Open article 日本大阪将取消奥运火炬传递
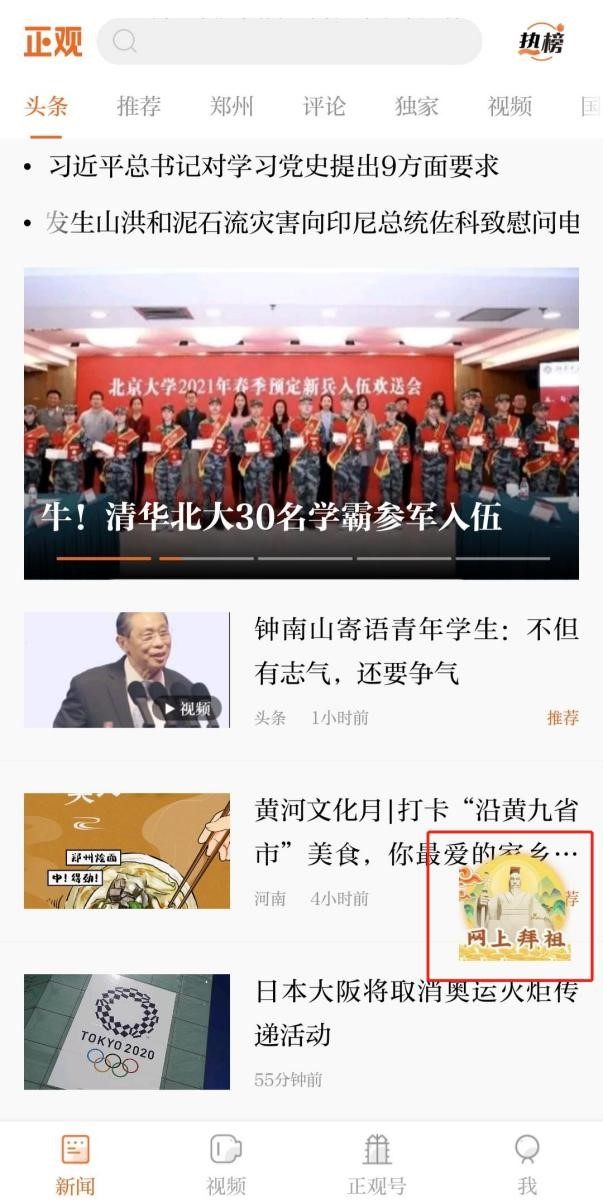 [416, 1012]
